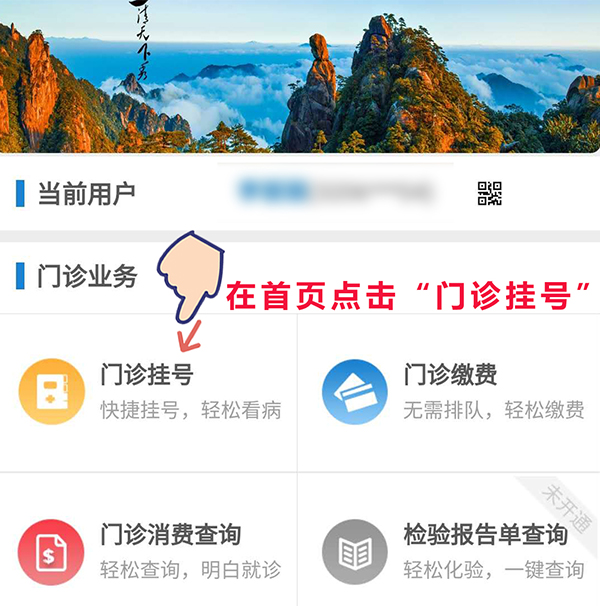Open 门诊消费查询 expense inquiry
This screenshot has height=606, width=600.
[148, 551]
